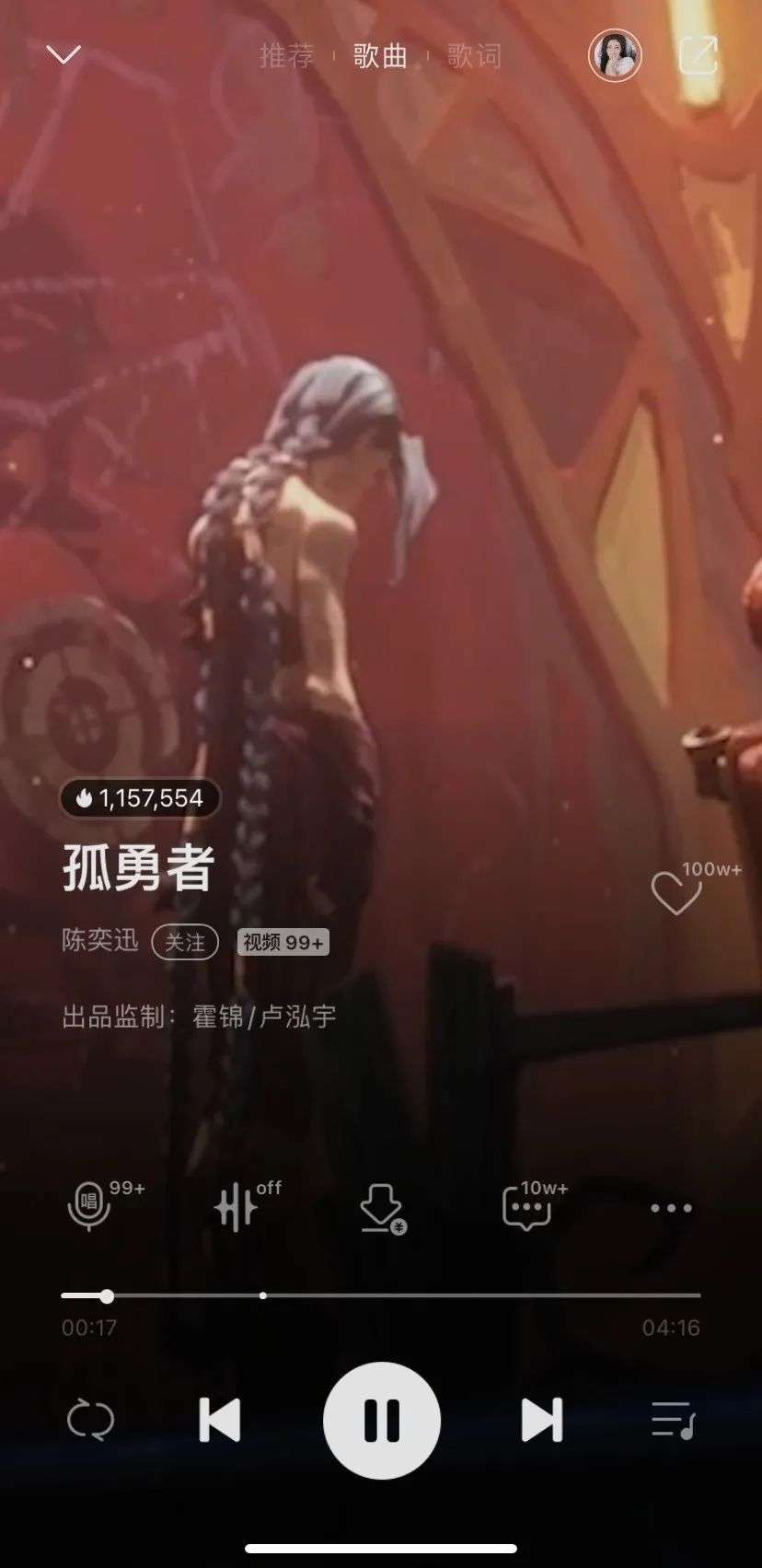The height and width of the screenshot is (1568, 762).
Task: Open the sound effects setting marked off
Action: (237, 1207)
